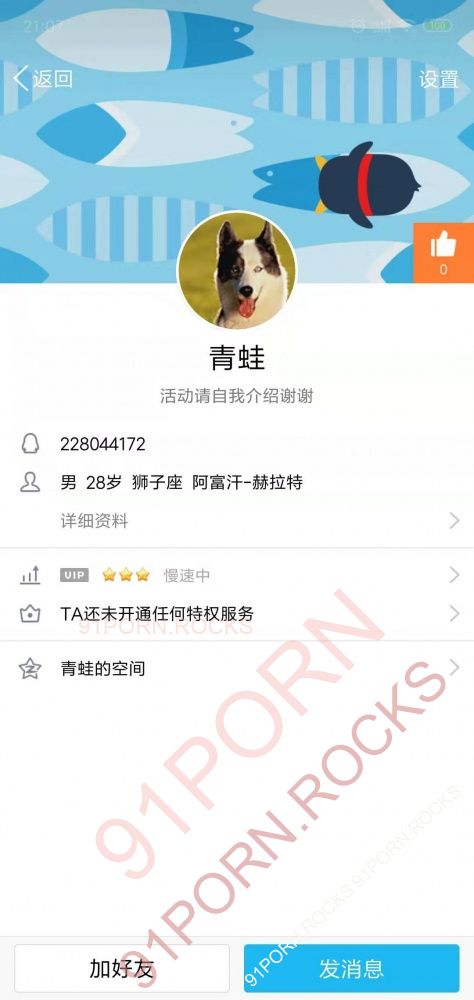Open 详细资料 detailed profile info
This screenshot has width=474, height=1000.
[x=237, y=521]
